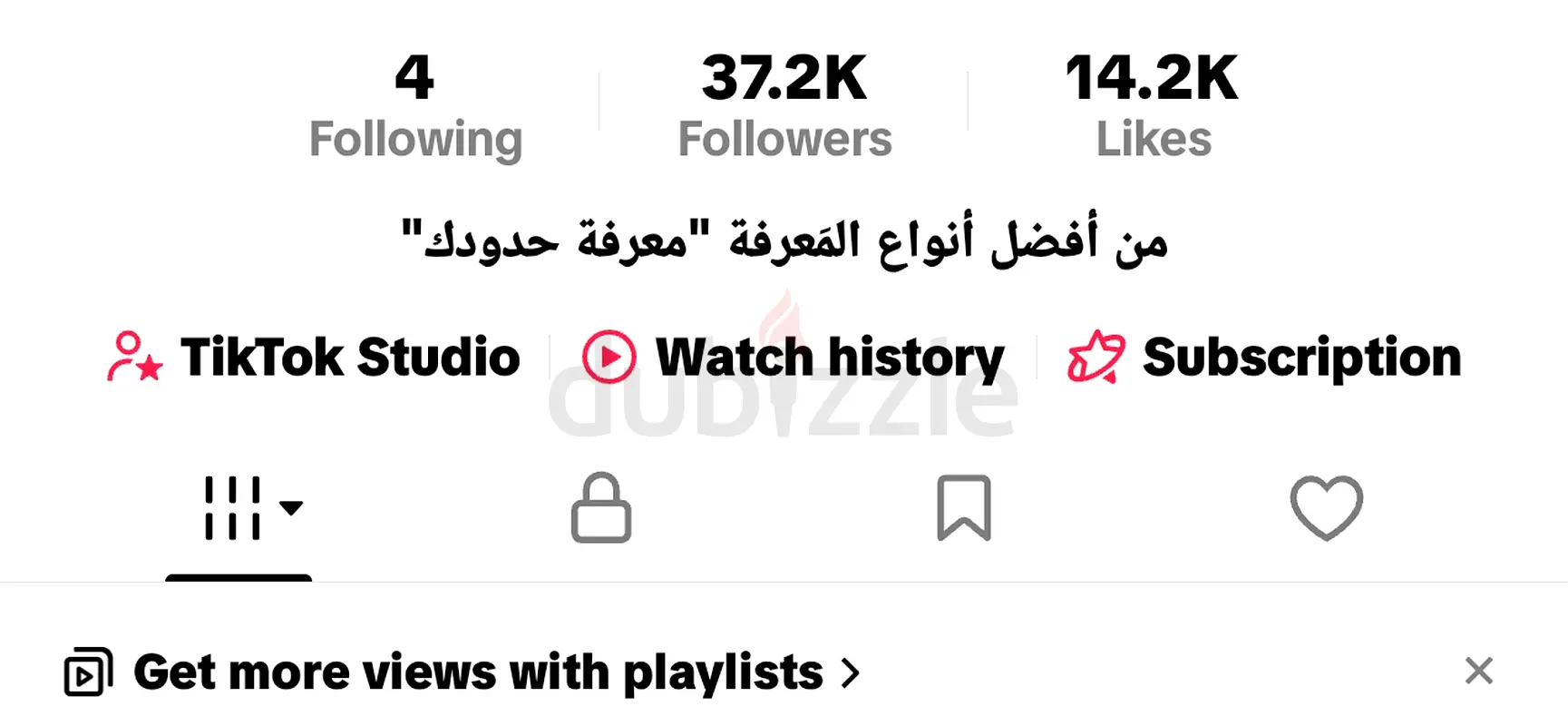Select the posts grid tab
The height and width of the screenshot is (726, 1568).
pyautogui.click(x=239, y=508)
